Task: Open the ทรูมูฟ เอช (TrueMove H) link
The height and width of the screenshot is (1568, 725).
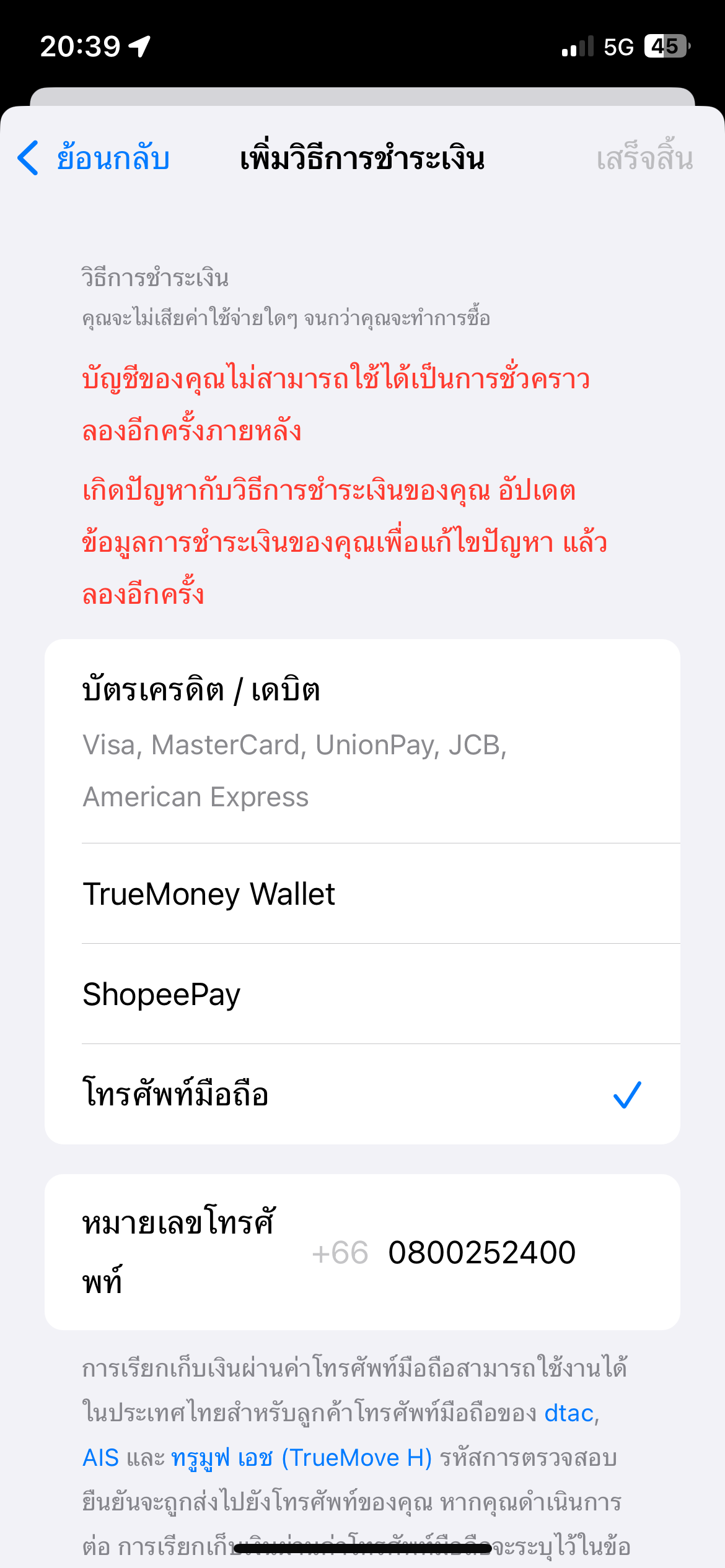Action: 302,1458
